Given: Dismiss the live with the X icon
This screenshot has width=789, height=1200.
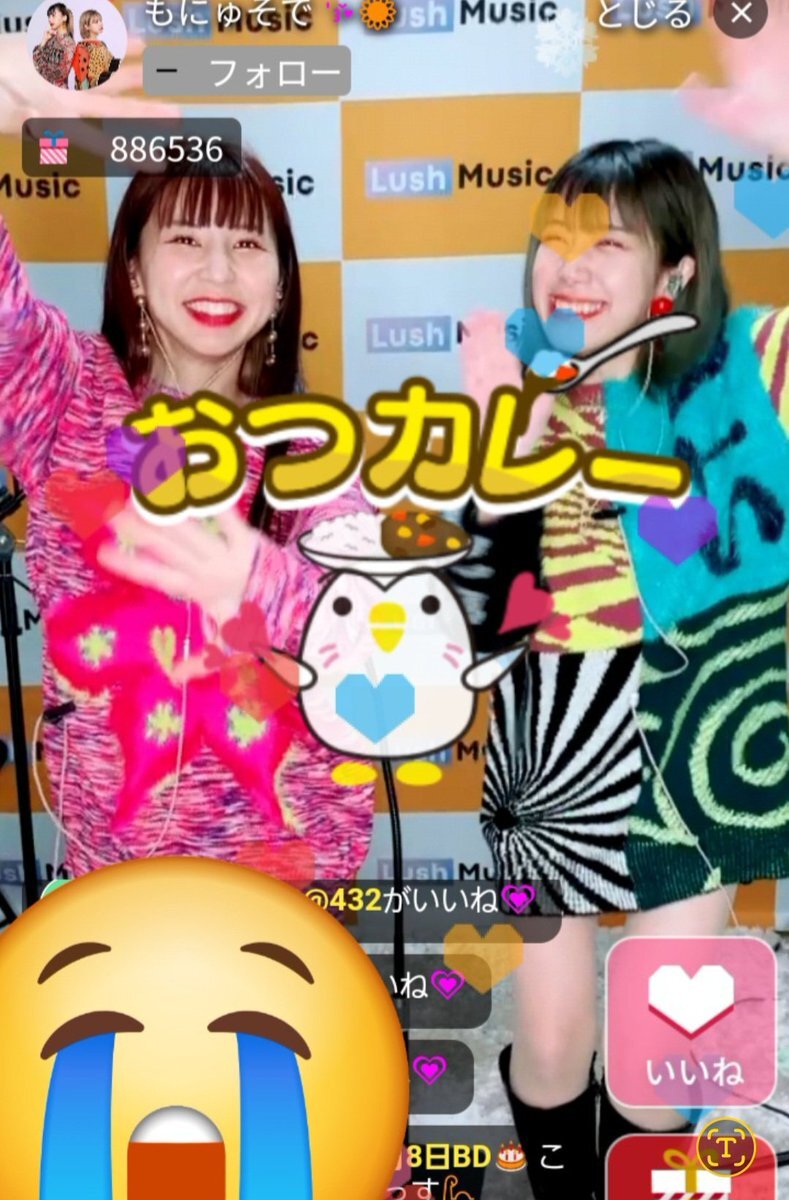Looking at the screenshot, I should pyautogui.click(x=741, y=14).
